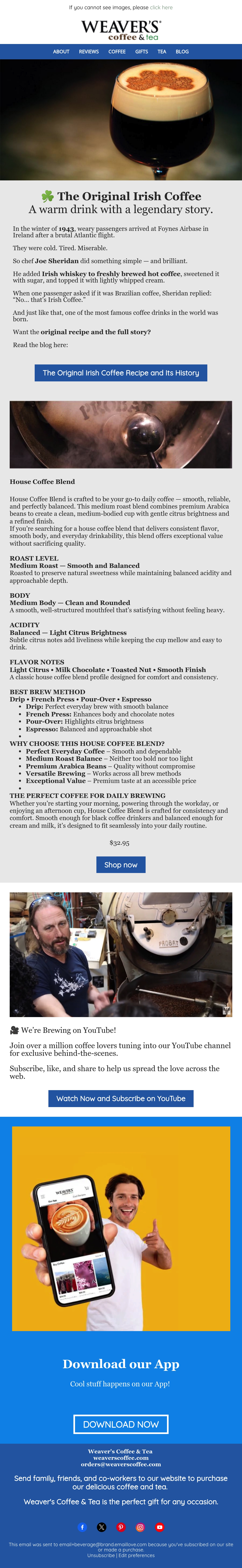The width and height of the screenshot is (242, 1568).
Task: Open the 'click here' view-in-browser link
Action: click(x=161, y=7)
